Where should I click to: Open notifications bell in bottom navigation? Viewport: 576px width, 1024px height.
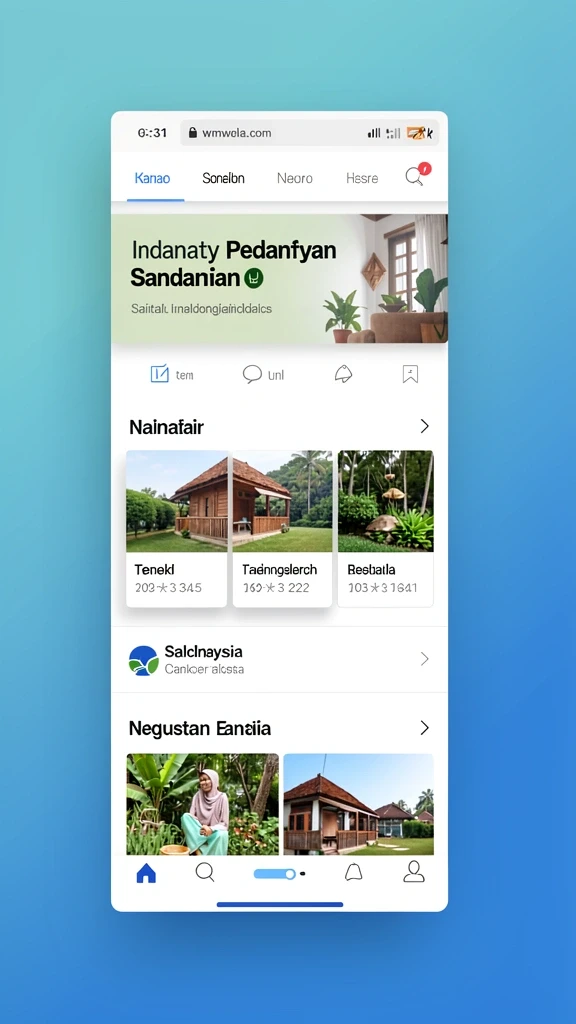coord(353,872)
